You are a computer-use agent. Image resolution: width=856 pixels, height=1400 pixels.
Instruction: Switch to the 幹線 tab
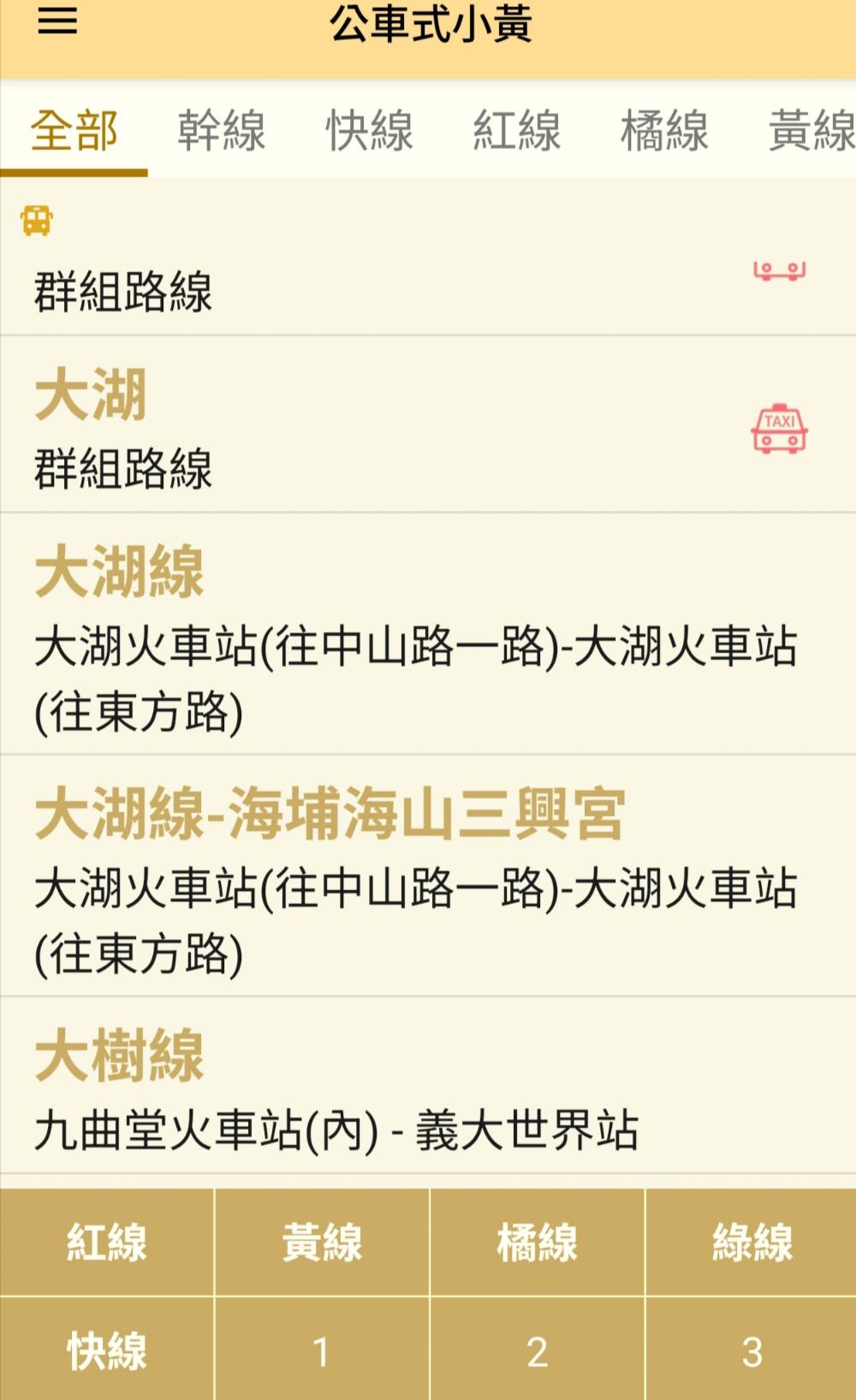point(221,131)
